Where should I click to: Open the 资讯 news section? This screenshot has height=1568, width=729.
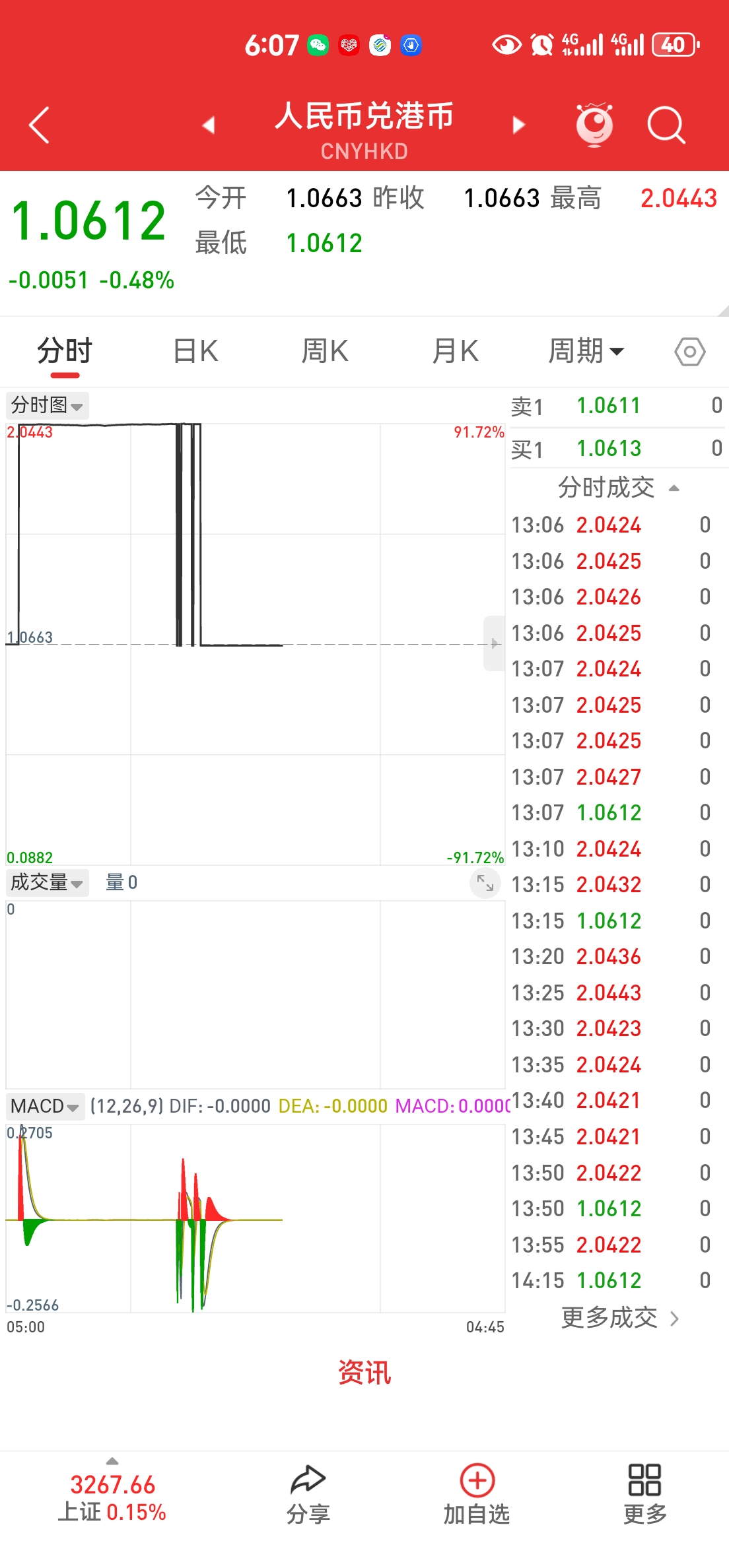[x=364, y=1373]
